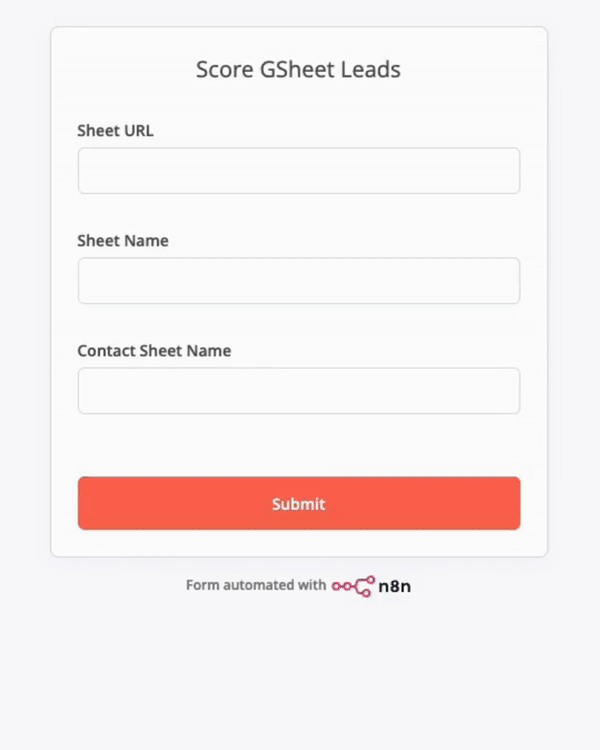Select the Contact Sheet Name field
The height and width of the screenshot is (750, 600).
click(298, 391)
